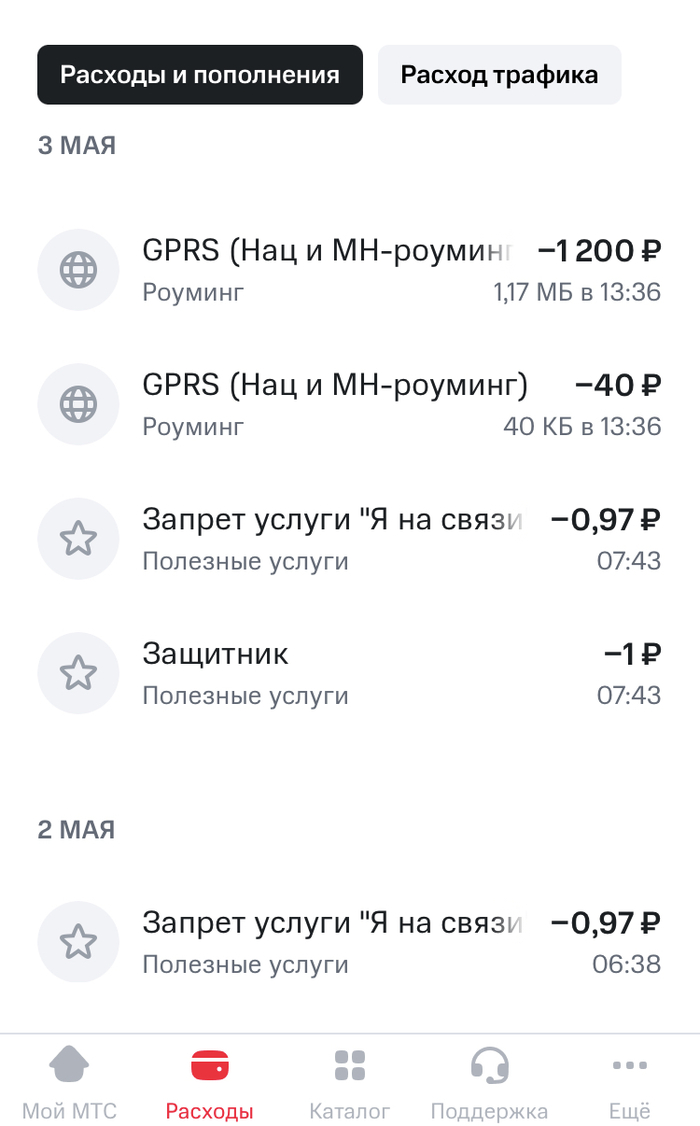The image size is (700, 1126).
Task: Open the Поддержка tab
Action: pos(490,1081)
